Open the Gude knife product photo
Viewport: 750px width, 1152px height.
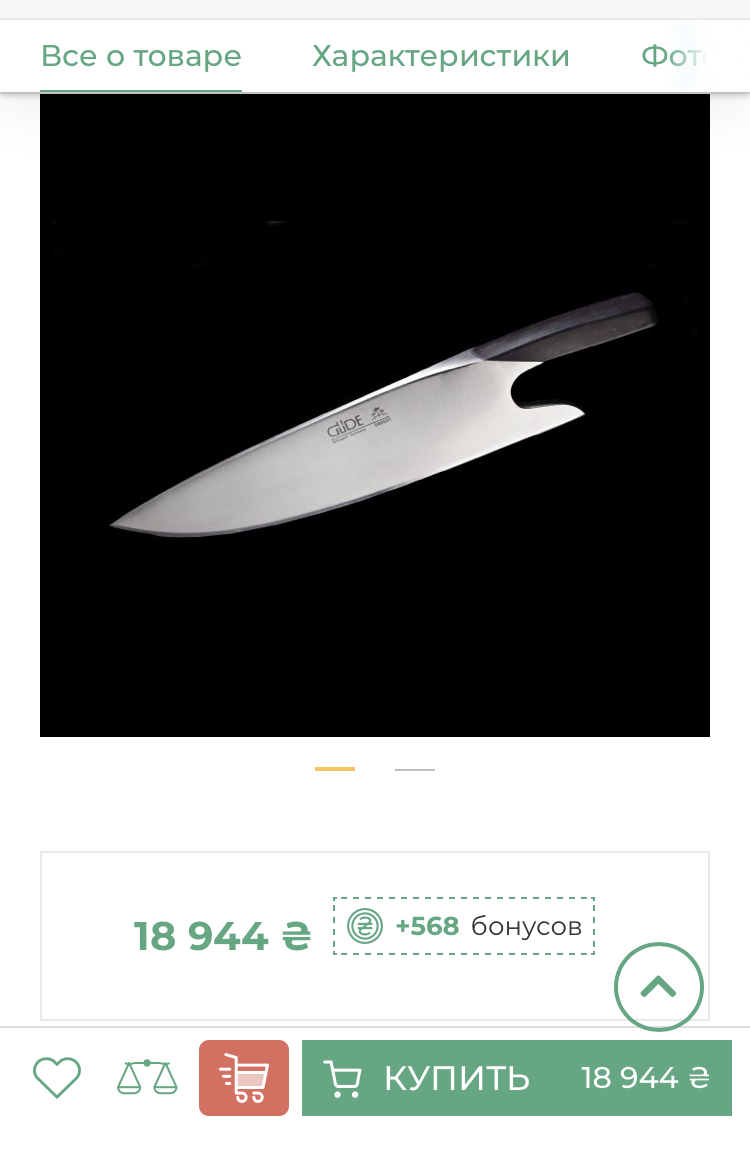click(375, 415)
